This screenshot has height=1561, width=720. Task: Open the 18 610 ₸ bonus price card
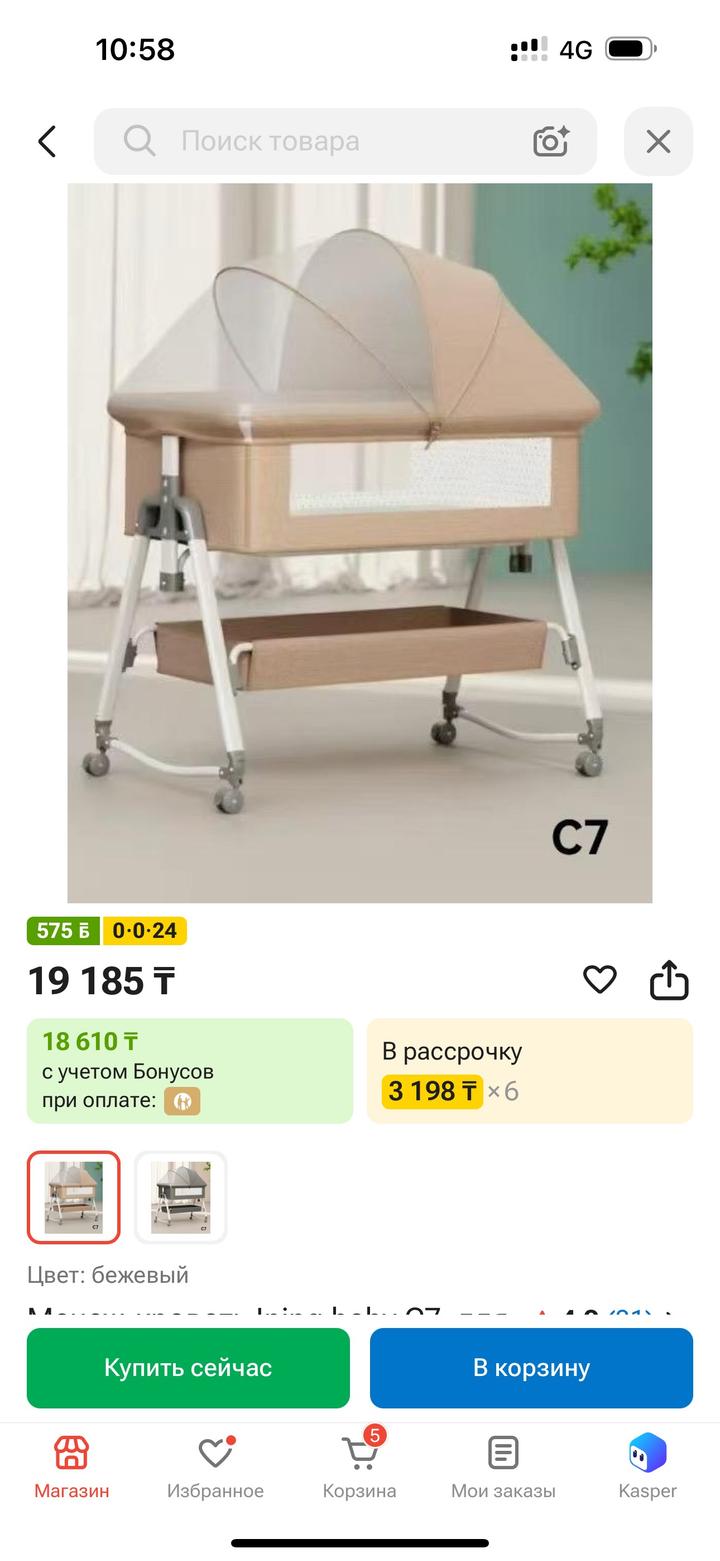(x=190, y=1071)
